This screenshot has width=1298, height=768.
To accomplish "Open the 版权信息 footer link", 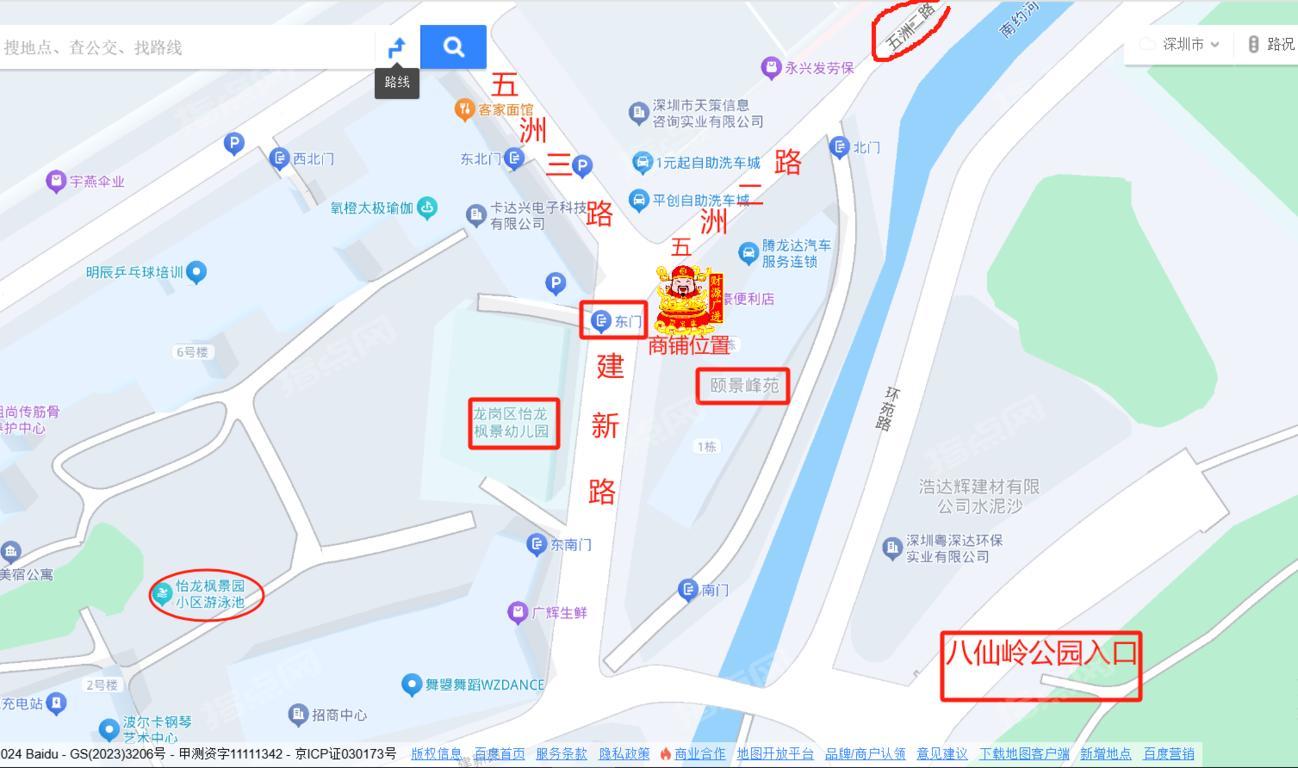I will coord(436,754).
